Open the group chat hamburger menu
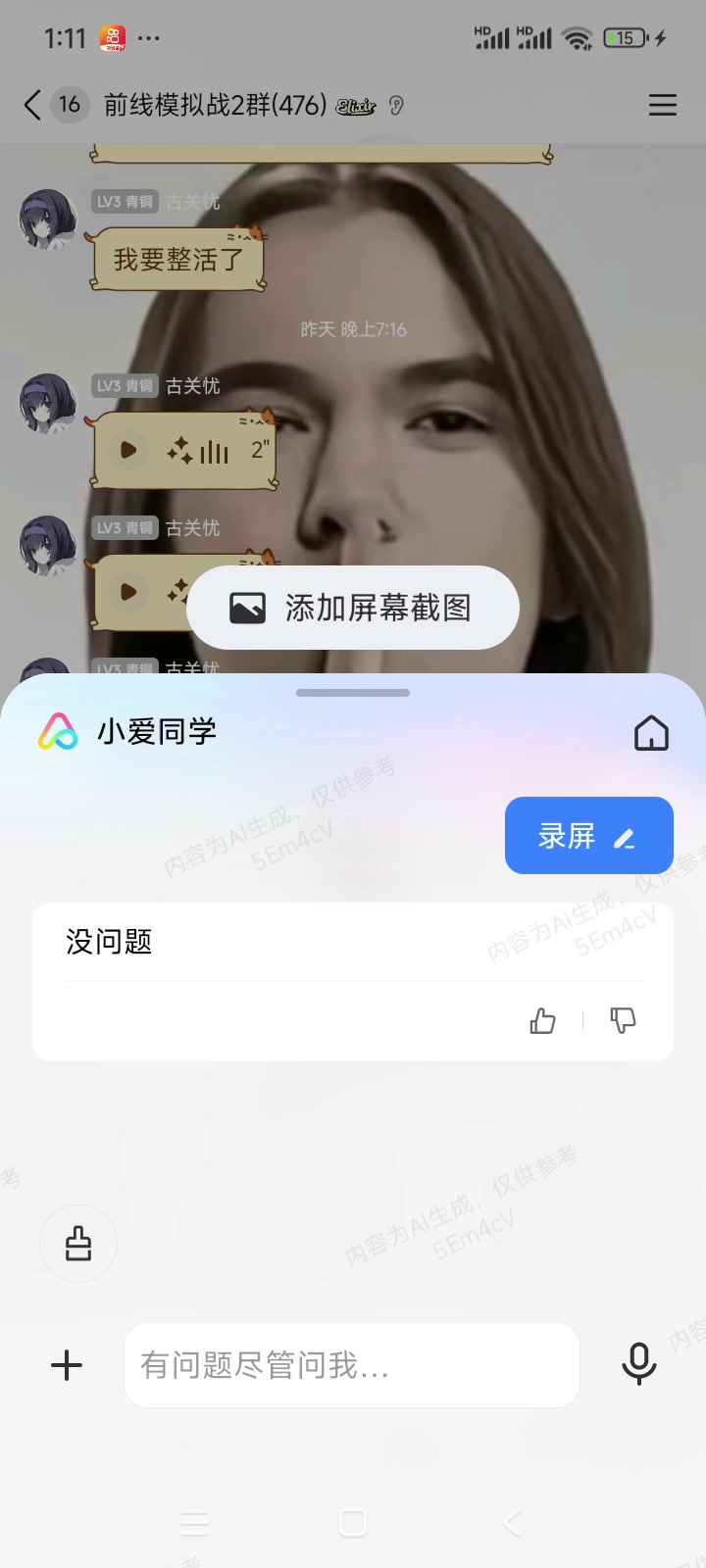 (x=663, y=105)
